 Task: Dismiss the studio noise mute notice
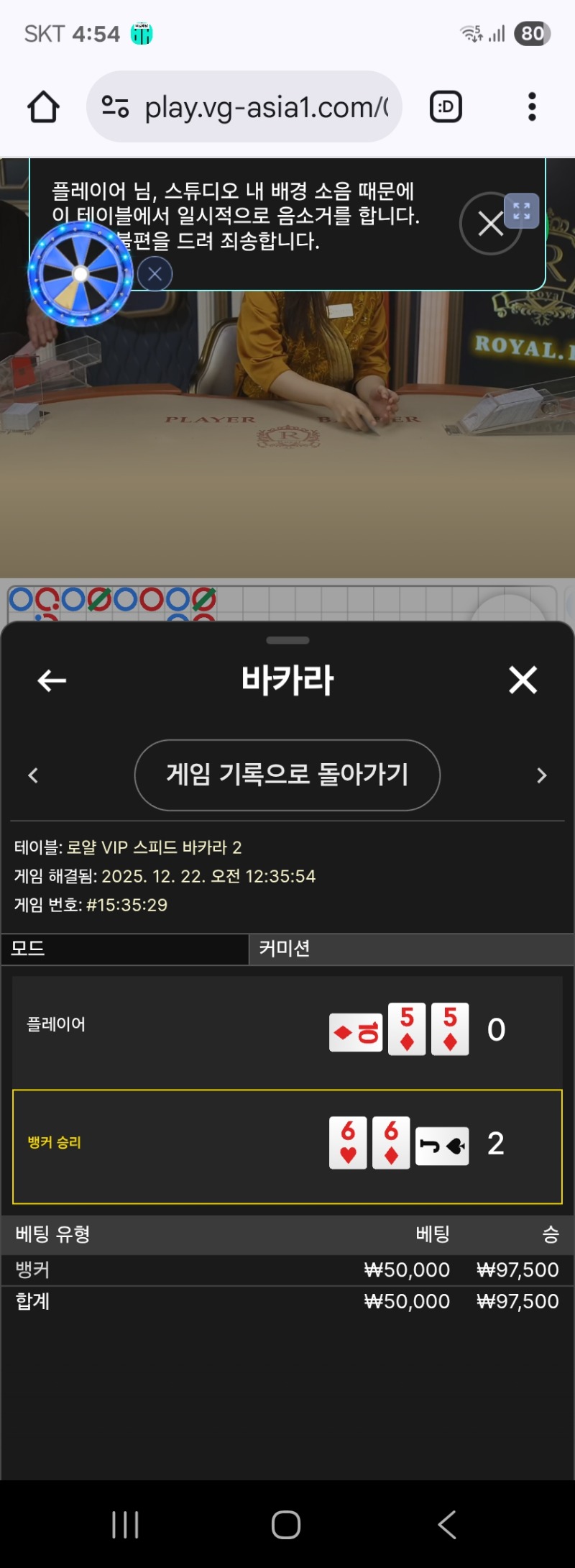[490, 224]
